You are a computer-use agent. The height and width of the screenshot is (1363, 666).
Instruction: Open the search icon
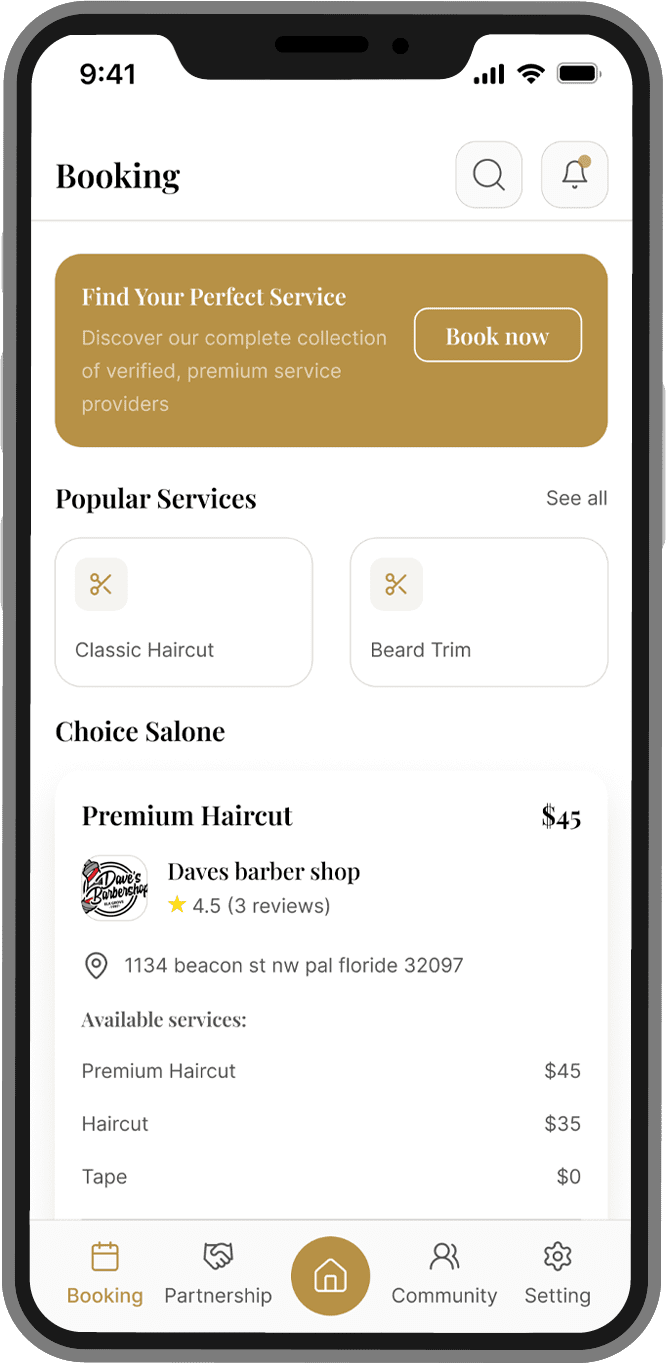488,175
